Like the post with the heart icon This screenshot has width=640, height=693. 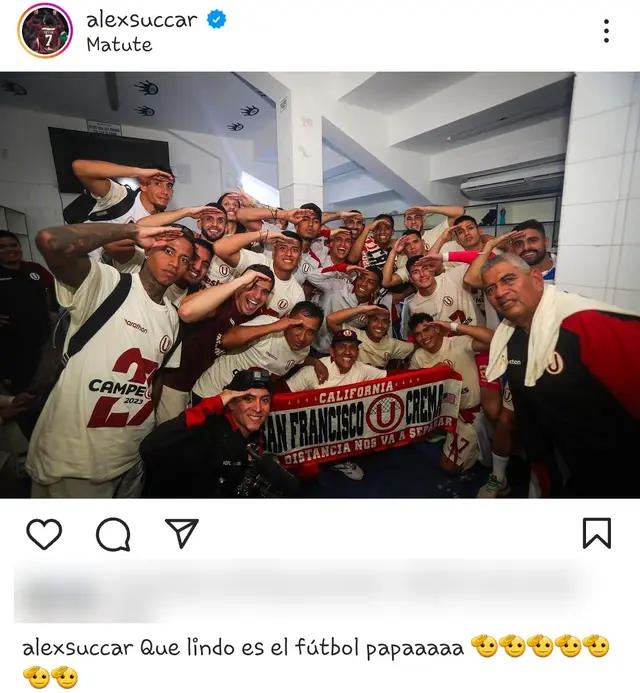[44, 534]
